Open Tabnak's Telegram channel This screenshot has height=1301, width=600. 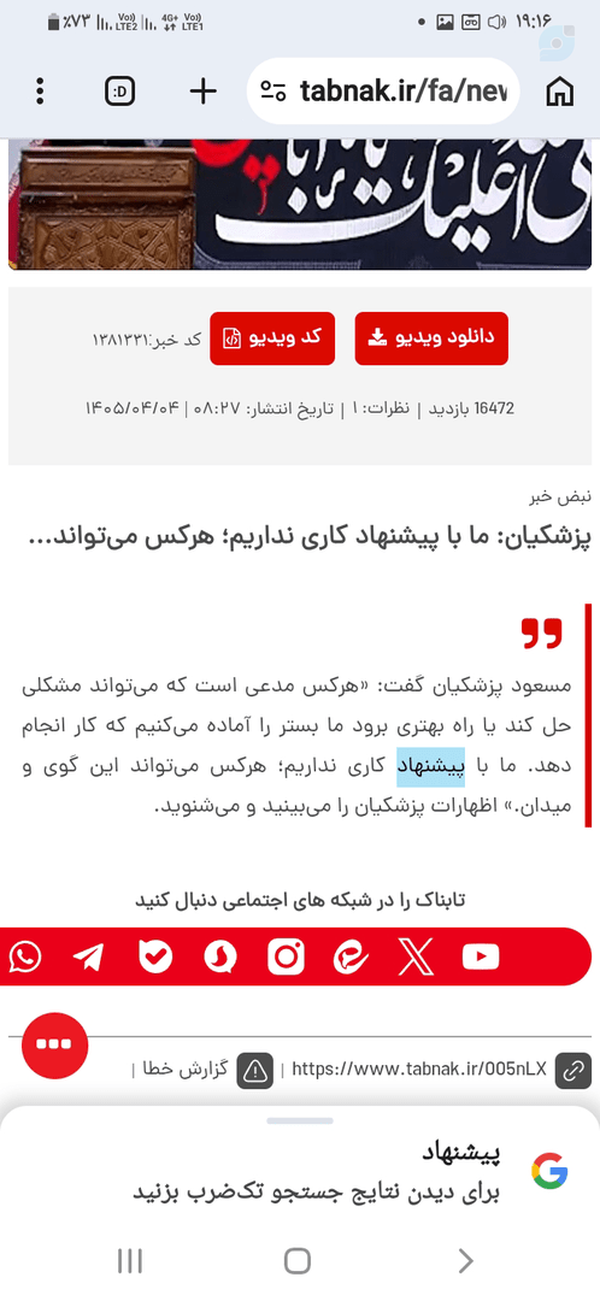tap(89, 958)
